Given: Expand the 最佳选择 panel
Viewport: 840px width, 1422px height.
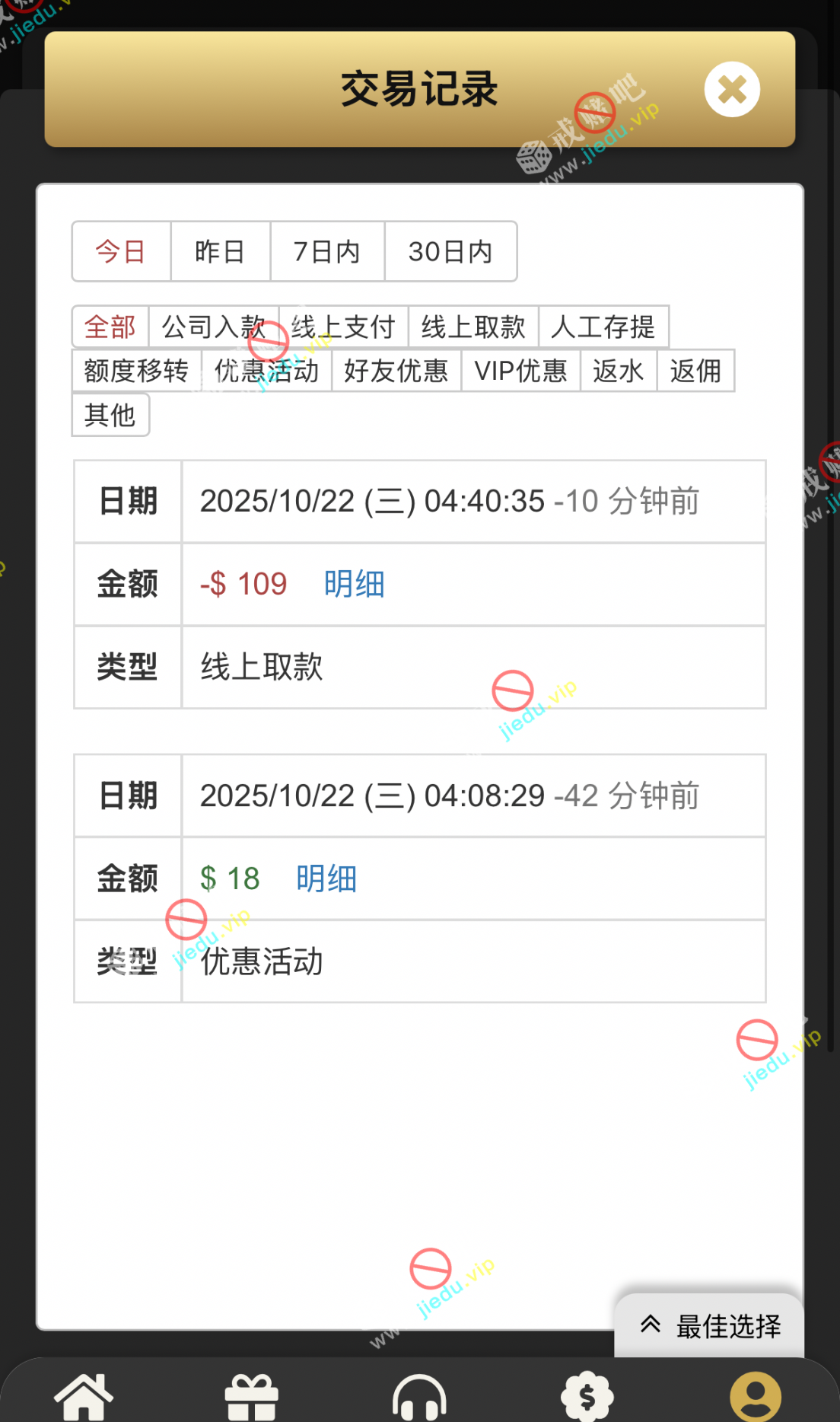Looking at the screenshot, I should [709, 1326].
